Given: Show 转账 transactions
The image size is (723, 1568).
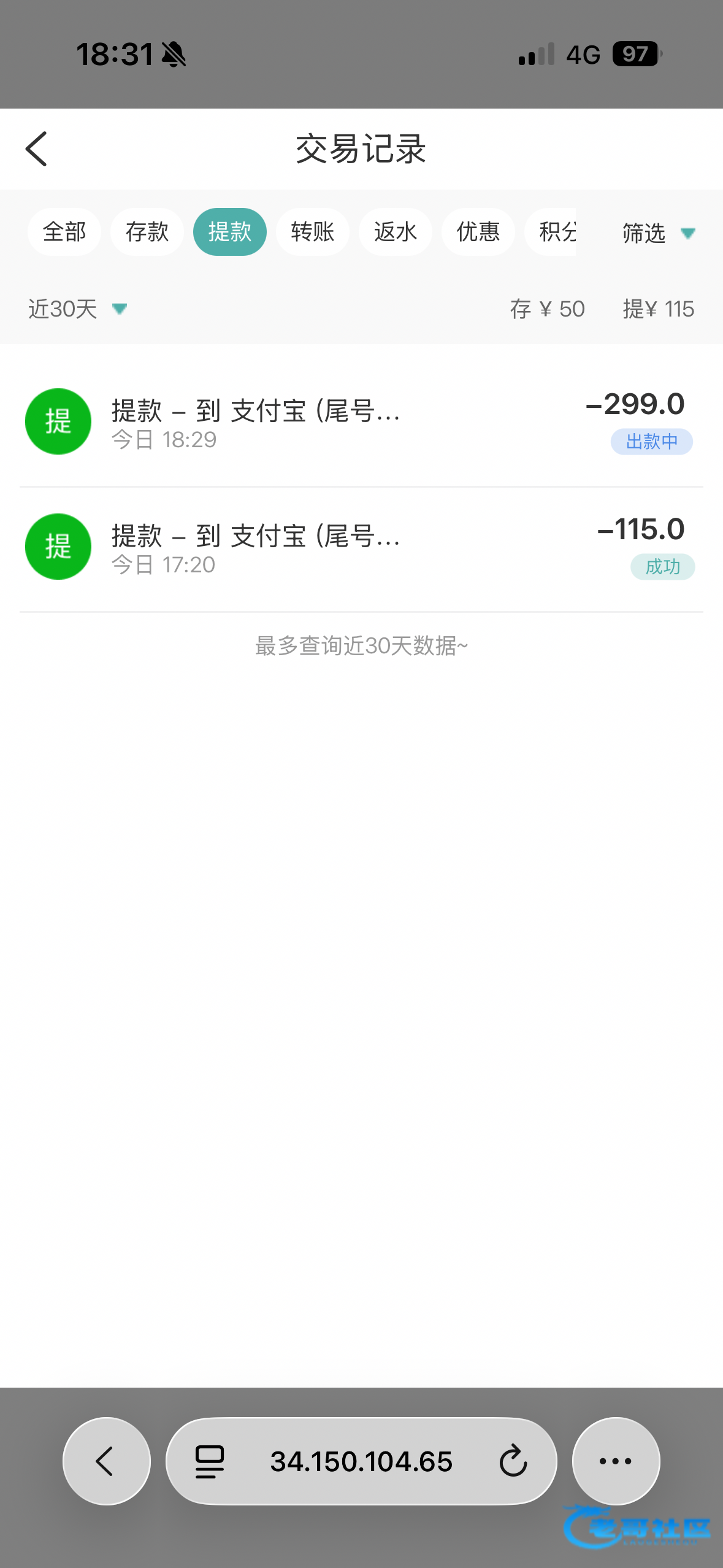Looking at the screenshot, I should click(313, 232).
